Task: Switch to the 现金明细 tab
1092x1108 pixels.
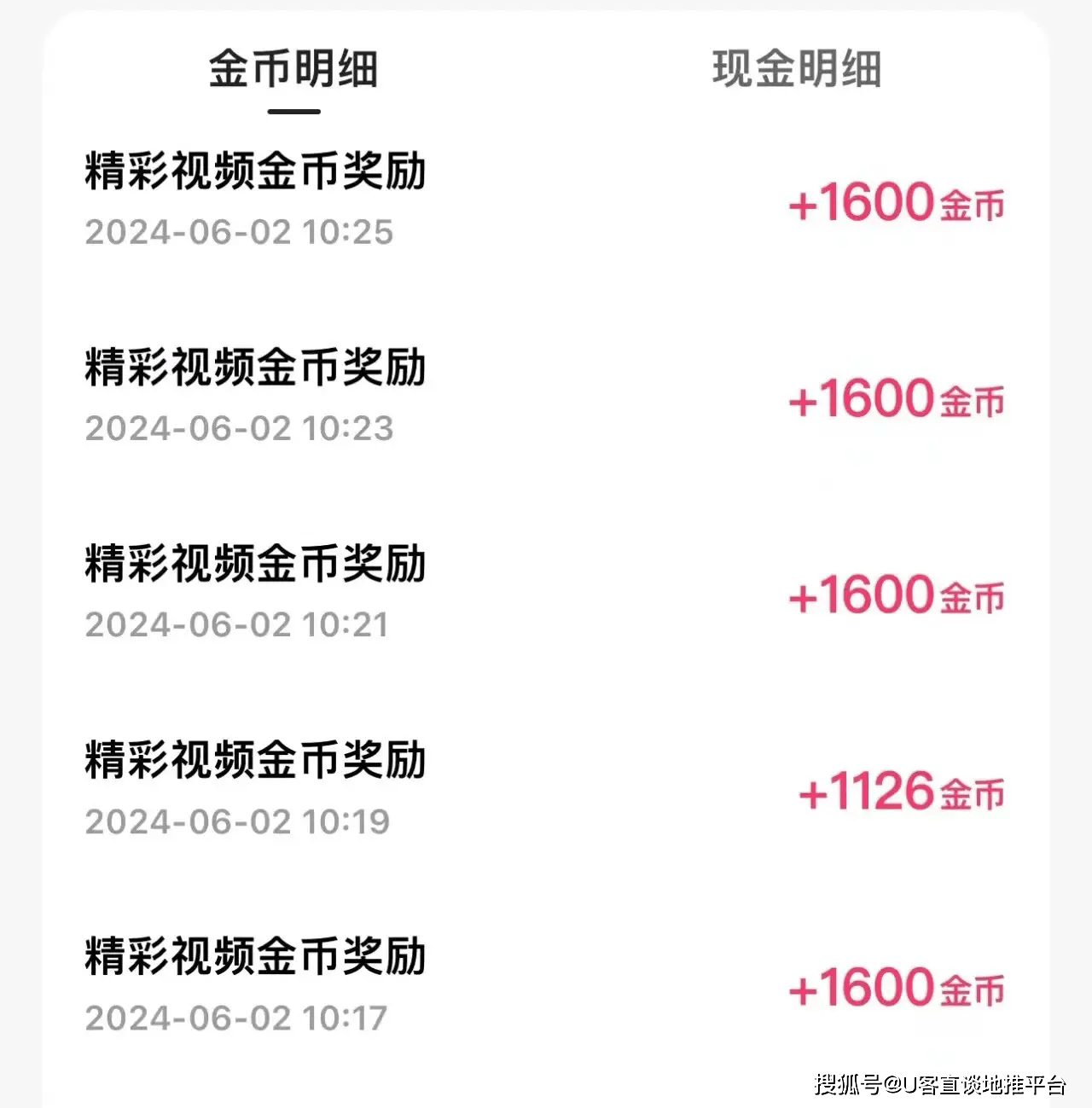Action: point(797,70)
